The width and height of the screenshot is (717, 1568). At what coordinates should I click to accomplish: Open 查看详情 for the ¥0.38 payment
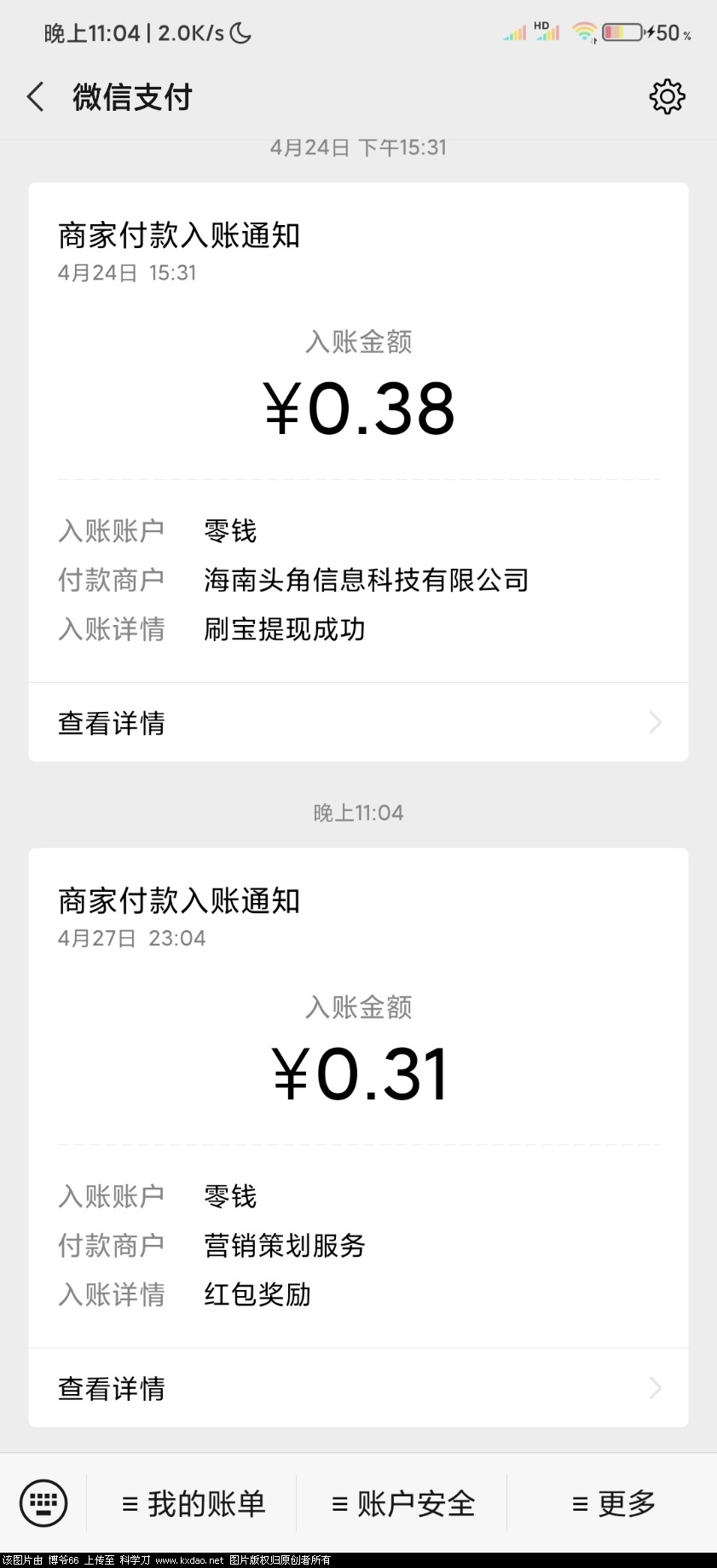click(x=358, y=723)
